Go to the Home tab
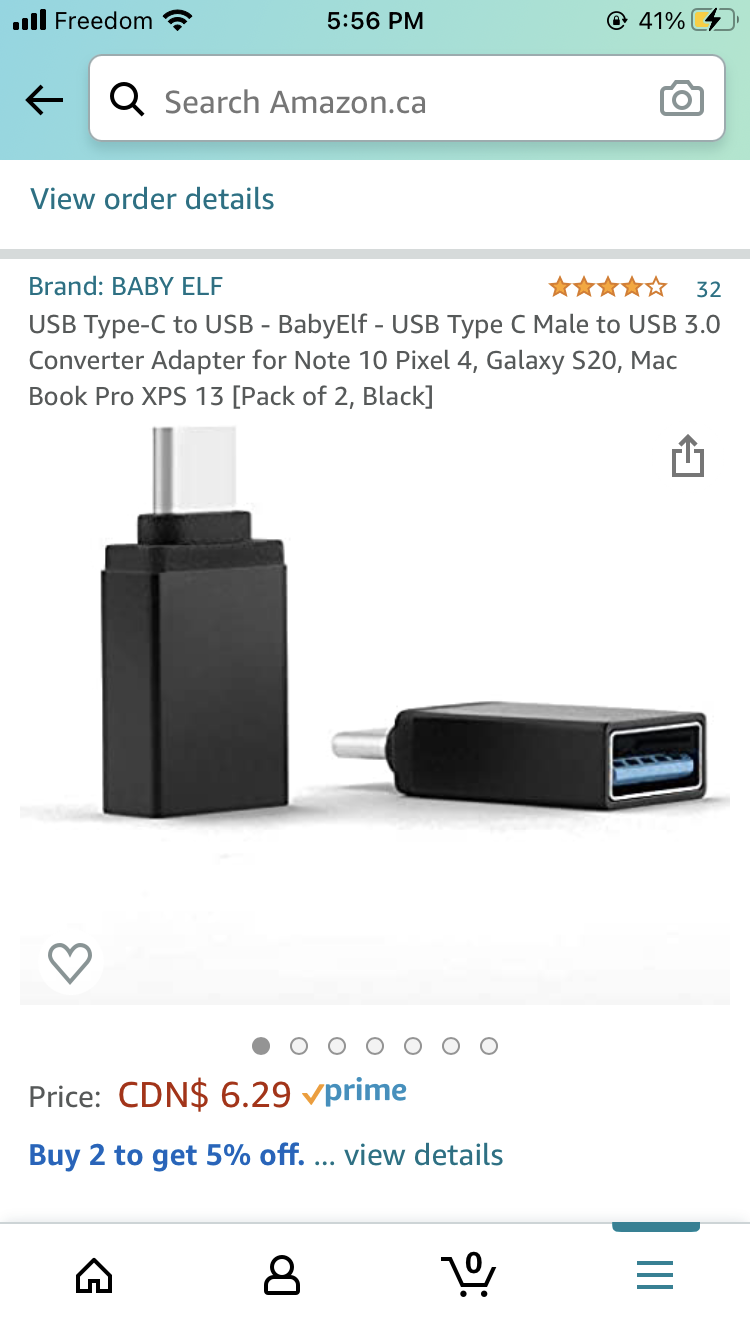This screenshot has width=750, height=1334. (x=94, y=1275)
